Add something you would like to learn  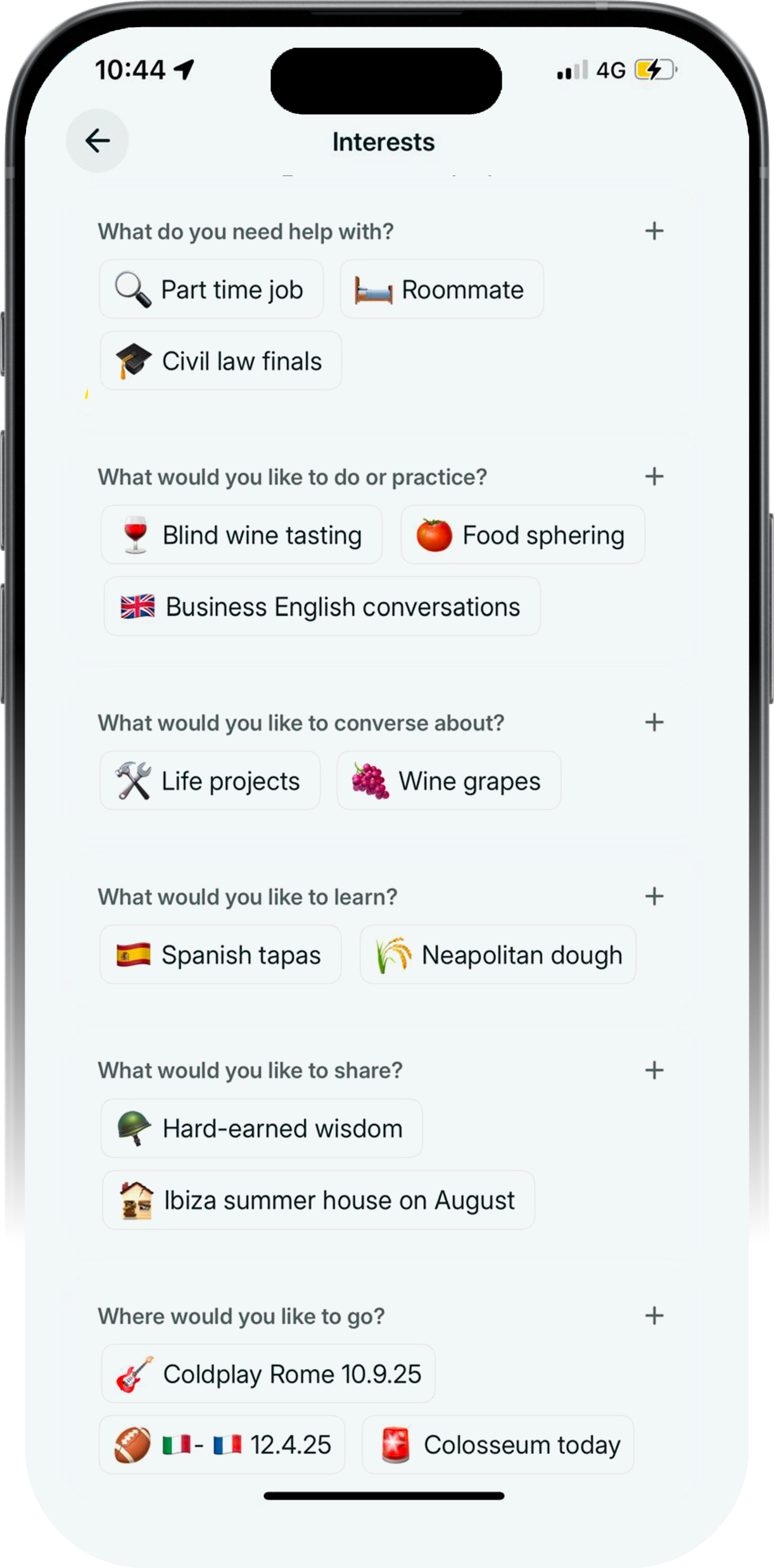(654, 896)
